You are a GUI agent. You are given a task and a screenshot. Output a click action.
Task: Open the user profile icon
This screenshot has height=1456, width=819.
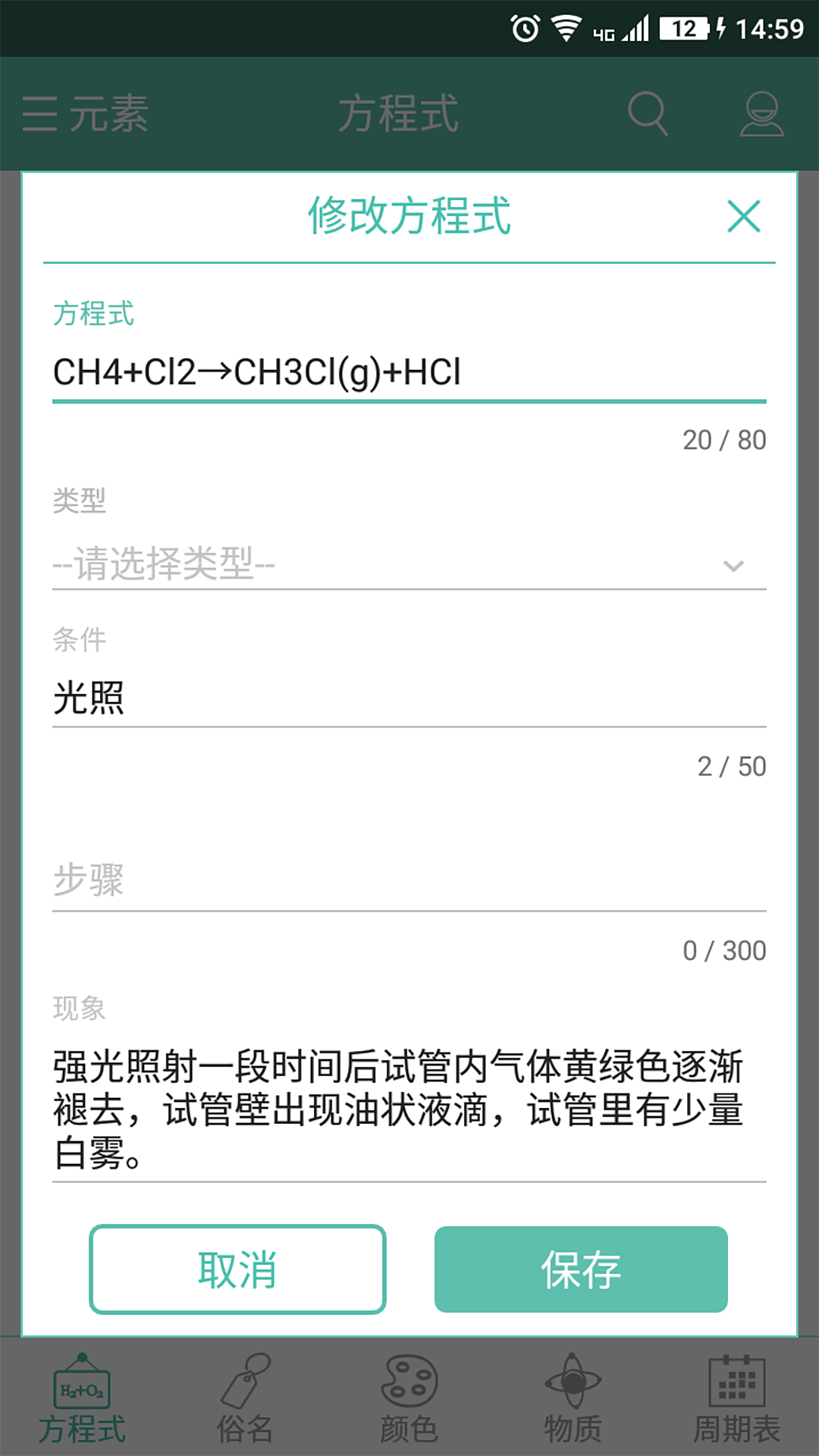pyautogui.click(x=762, y=114)
